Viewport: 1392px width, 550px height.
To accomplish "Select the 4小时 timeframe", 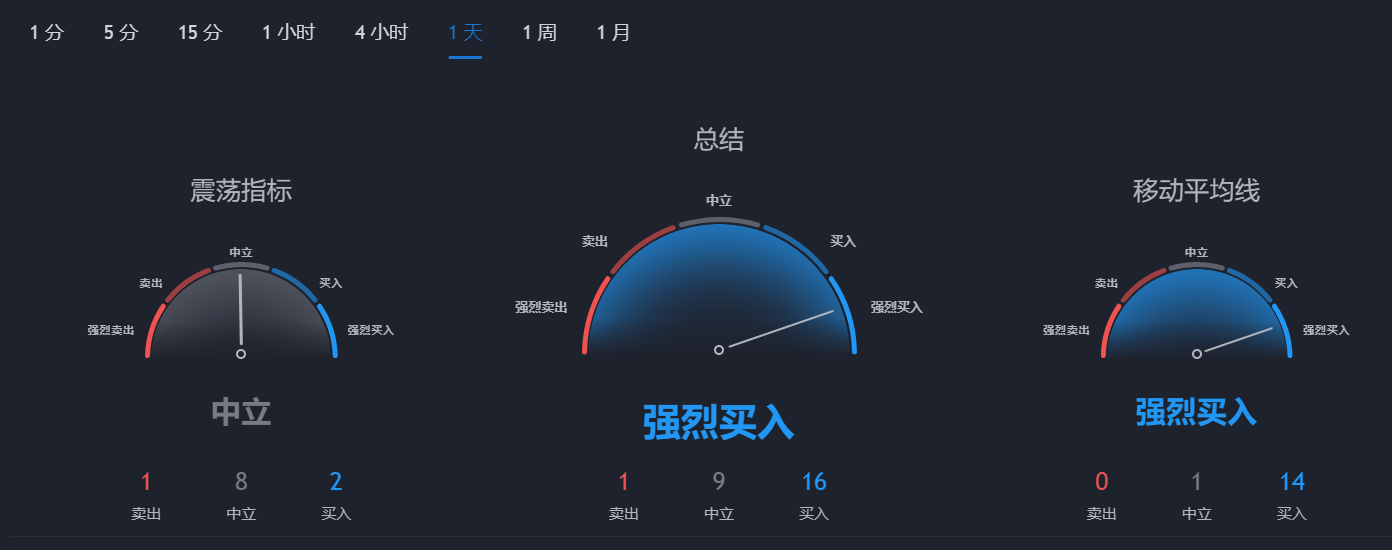I will (381, 33).
